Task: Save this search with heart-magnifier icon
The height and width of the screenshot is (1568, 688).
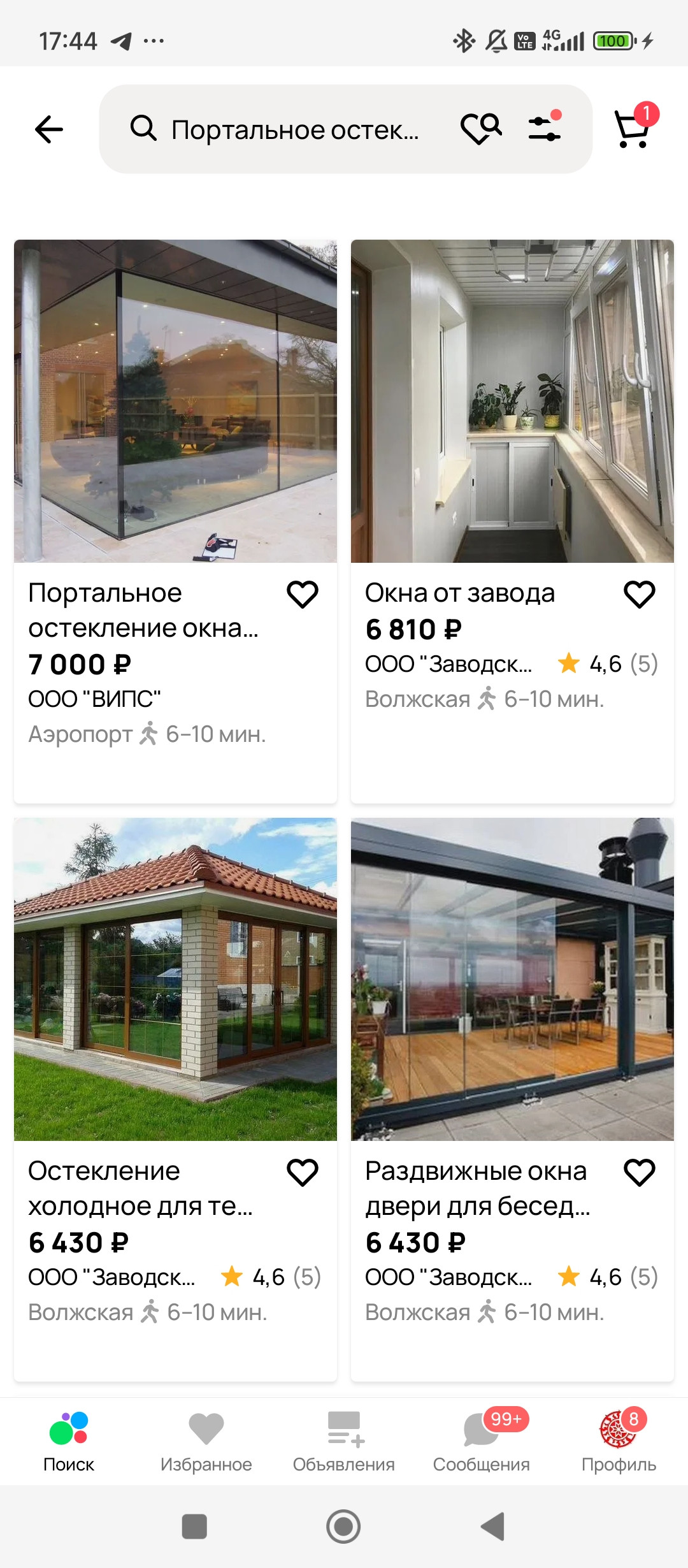Action: tap(481, 129)
